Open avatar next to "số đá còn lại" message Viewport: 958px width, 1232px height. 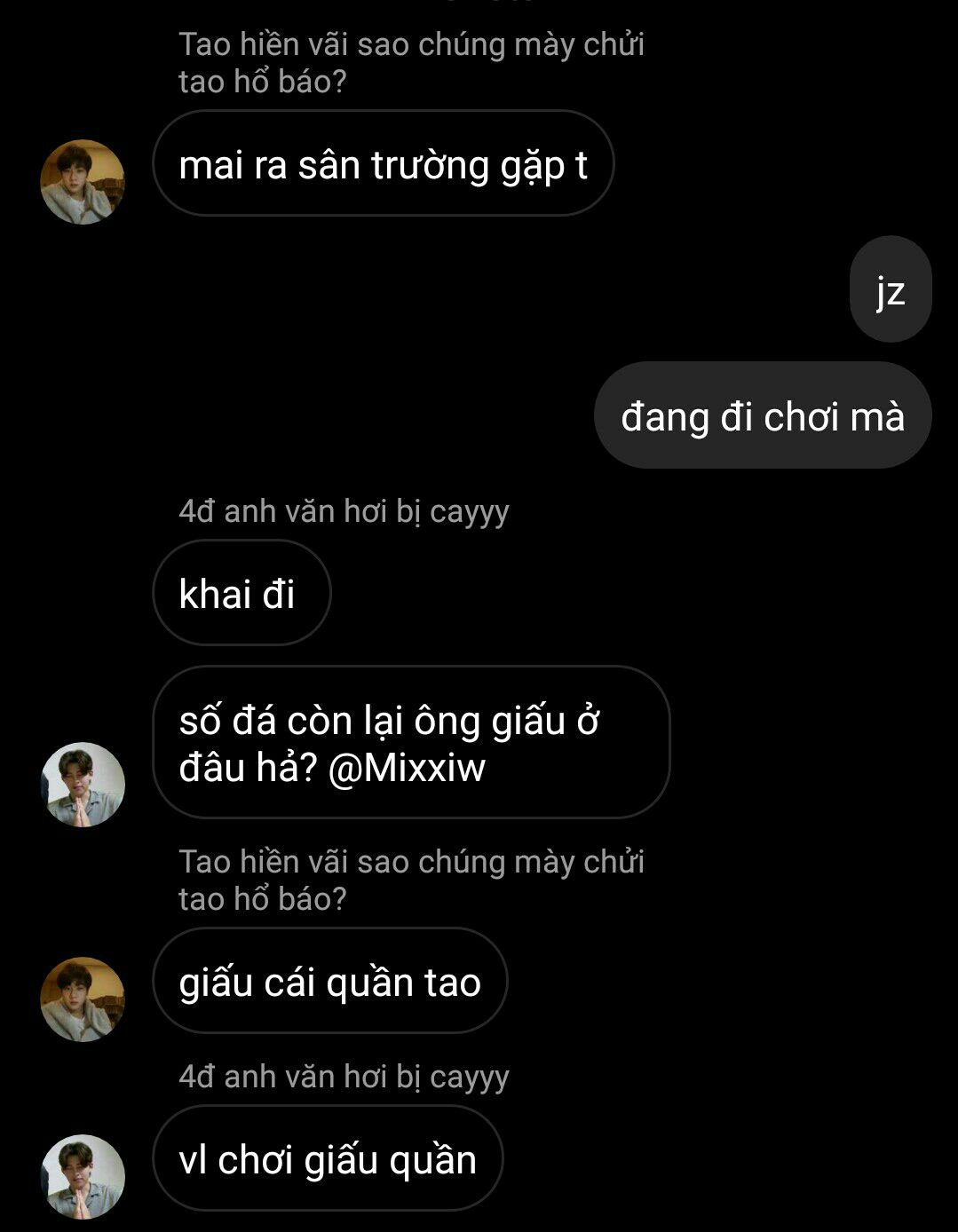click(x=83, y=785)
